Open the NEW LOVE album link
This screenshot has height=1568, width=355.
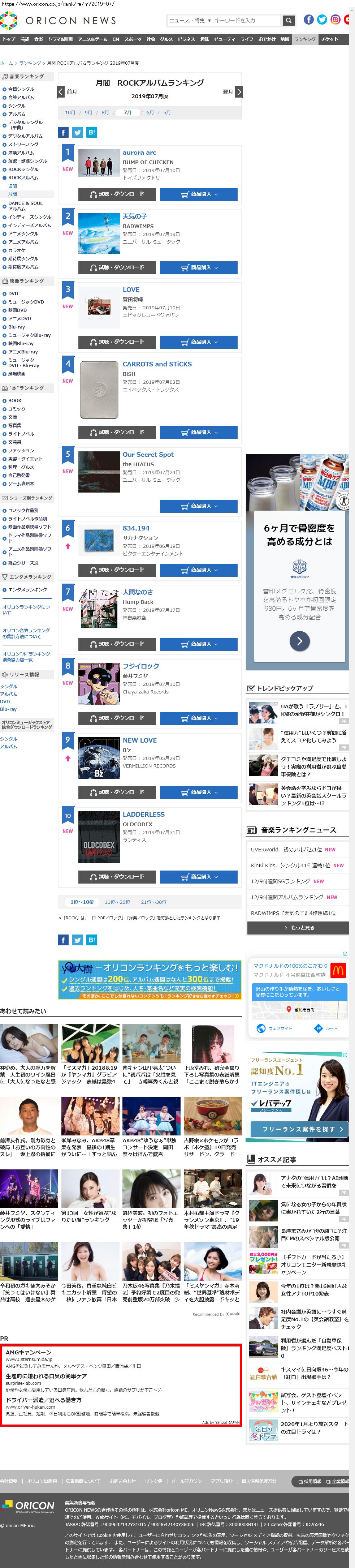pyautogui.click(x=140, y=741)
